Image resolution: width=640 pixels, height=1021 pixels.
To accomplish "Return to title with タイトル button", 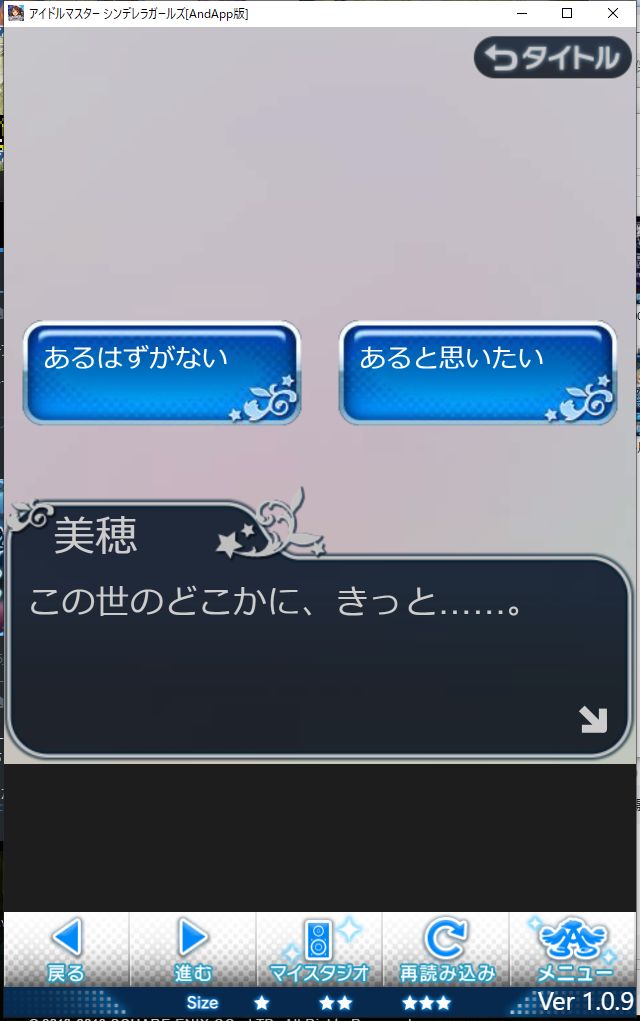I will pyautogui.click(x=553, y=58).
